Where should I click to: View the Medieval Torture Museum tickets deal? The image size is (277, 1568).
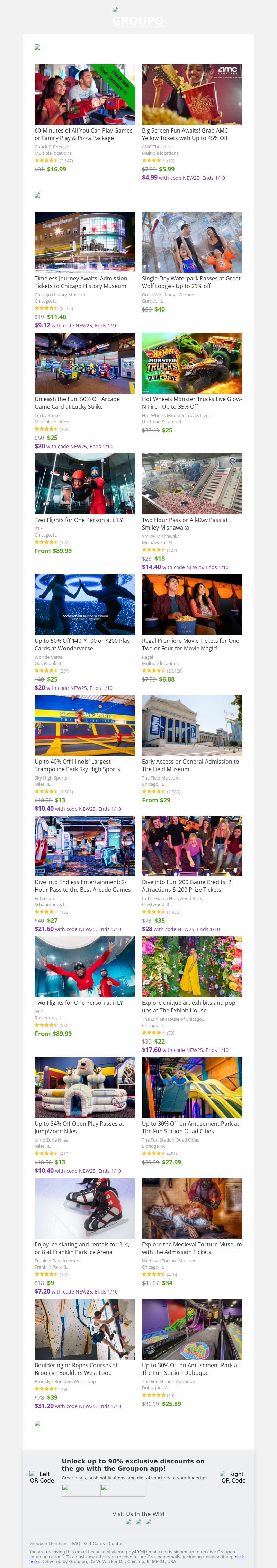tap(191, 1248)
